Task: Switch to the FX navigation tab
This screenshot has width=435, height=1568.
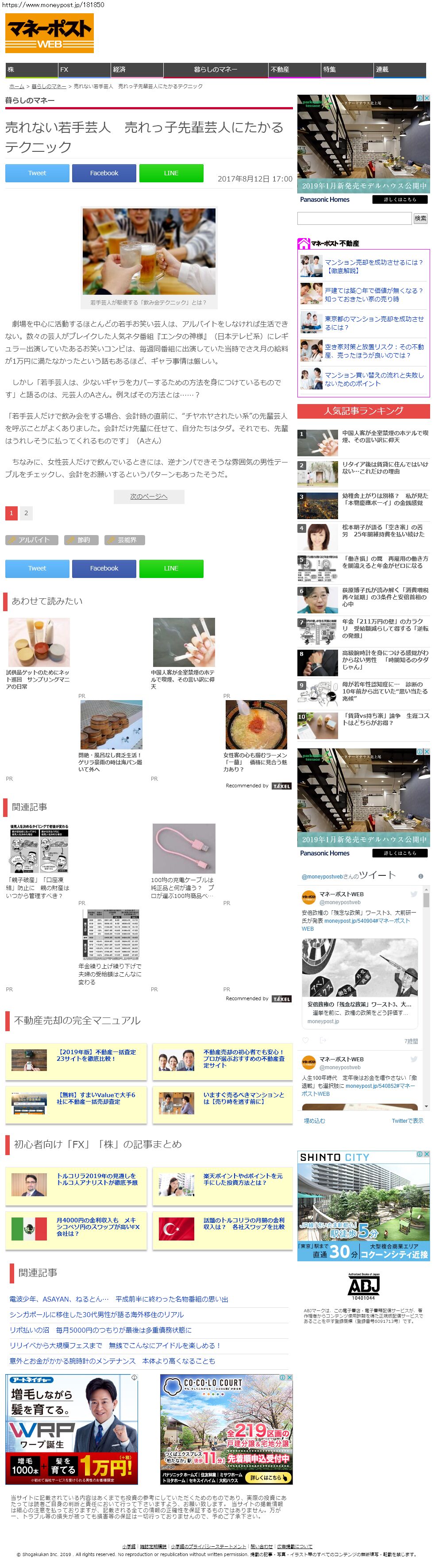Action: pos(83,69)
